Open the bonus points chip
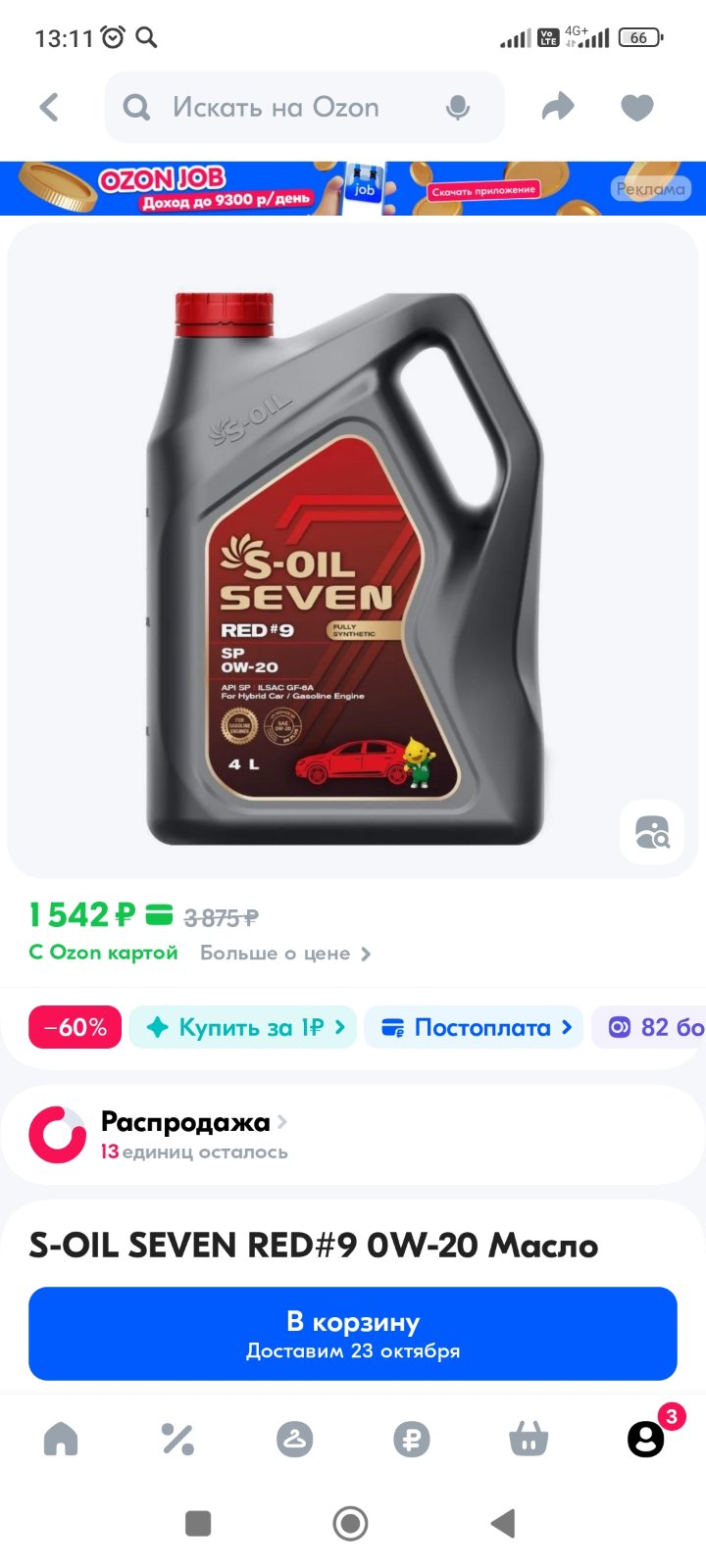The width and height of the screenshot is (706, 1568). pyautogui.click(x=649, y=1027)
